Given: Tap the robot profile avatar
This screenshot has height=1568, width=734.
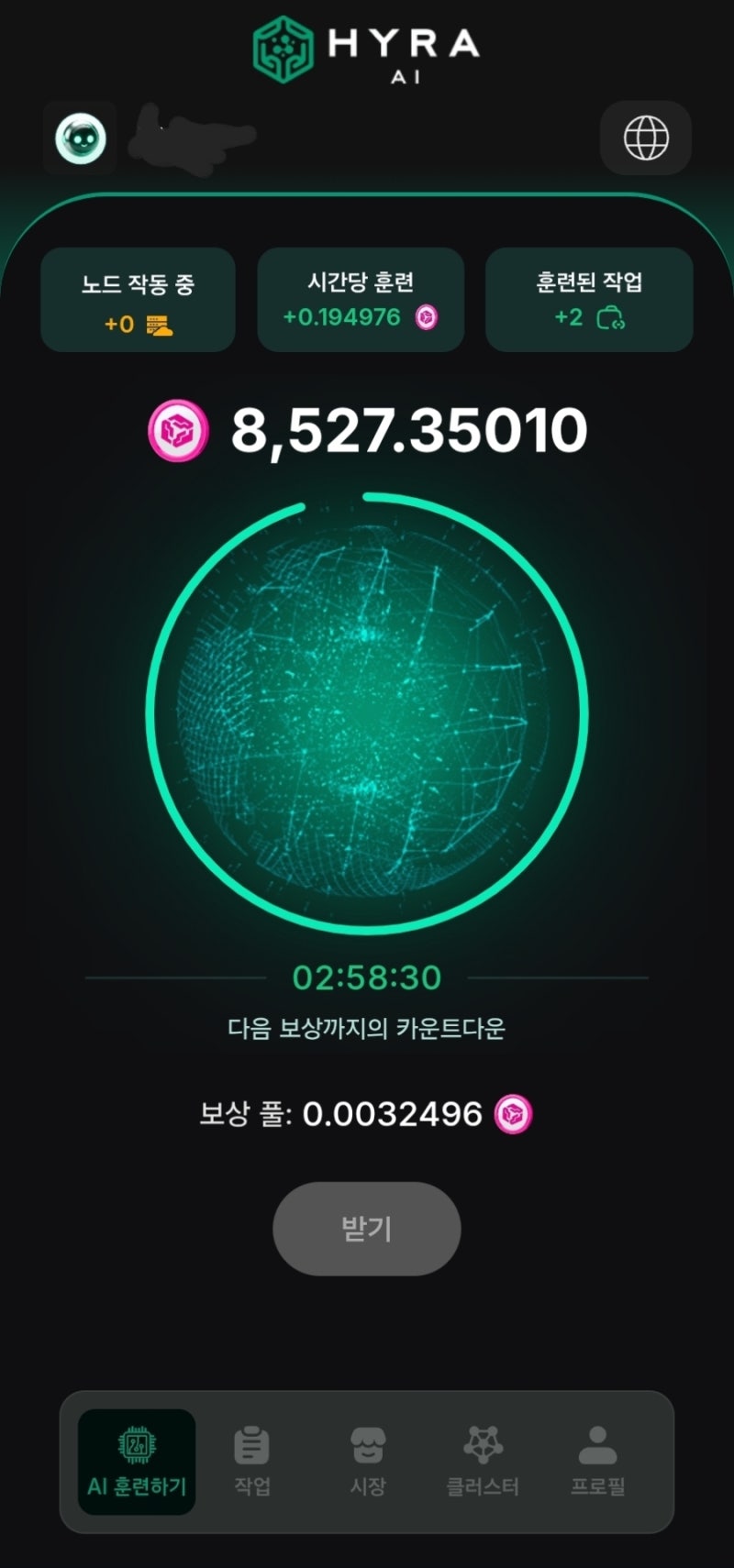Looking at the screenshot, I should click(81, 138).
